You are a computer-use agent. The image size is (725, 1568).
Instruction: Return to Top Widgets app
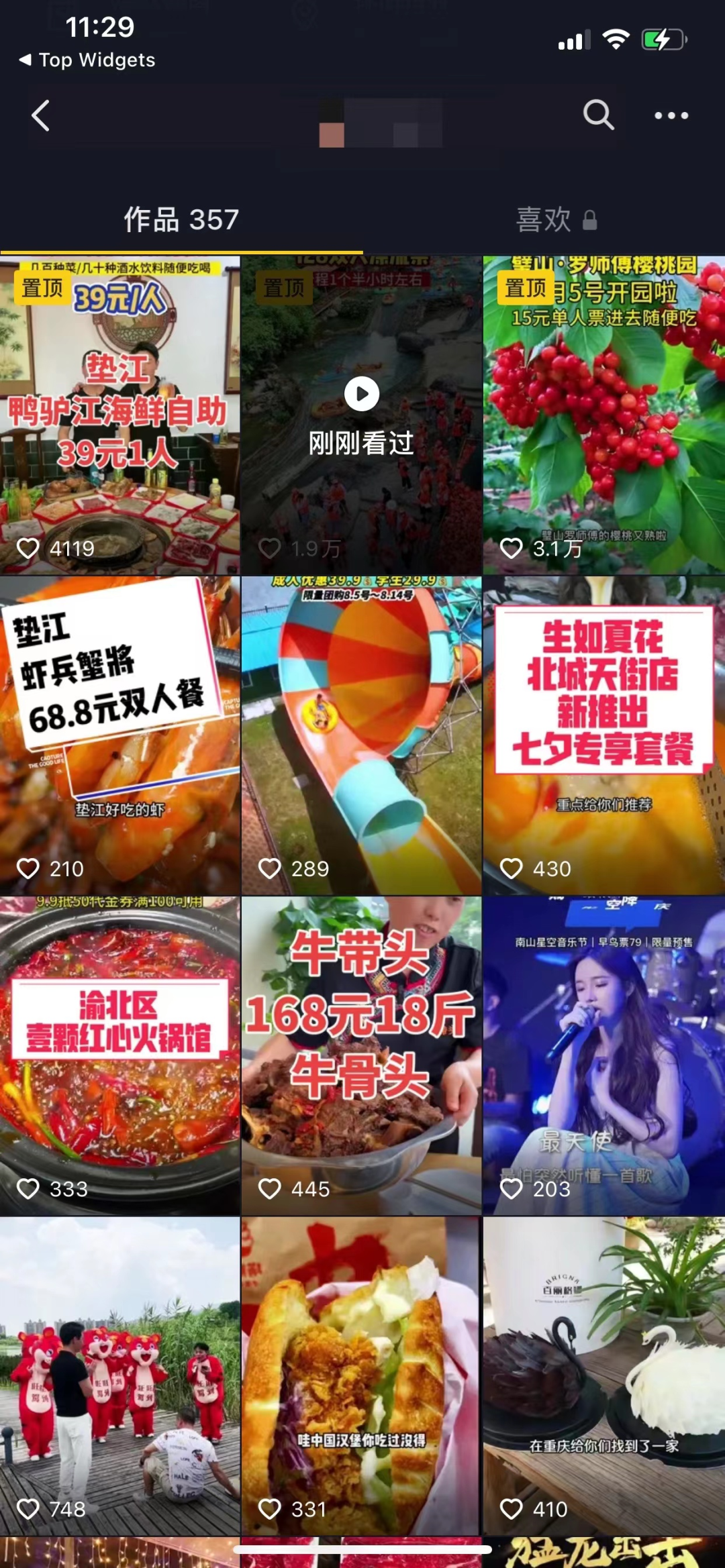(x=87, y=60)
